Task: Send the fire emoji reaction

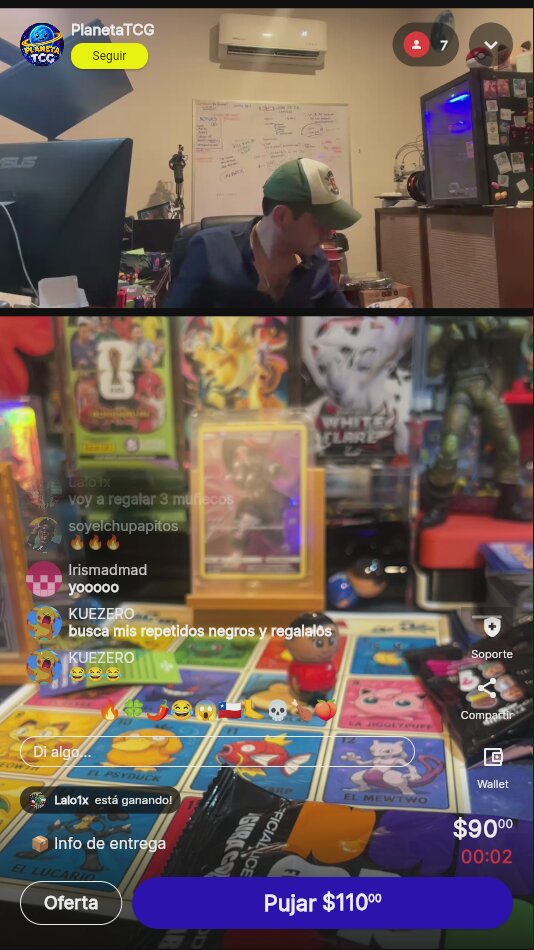Action: click(x=109, y=709)
